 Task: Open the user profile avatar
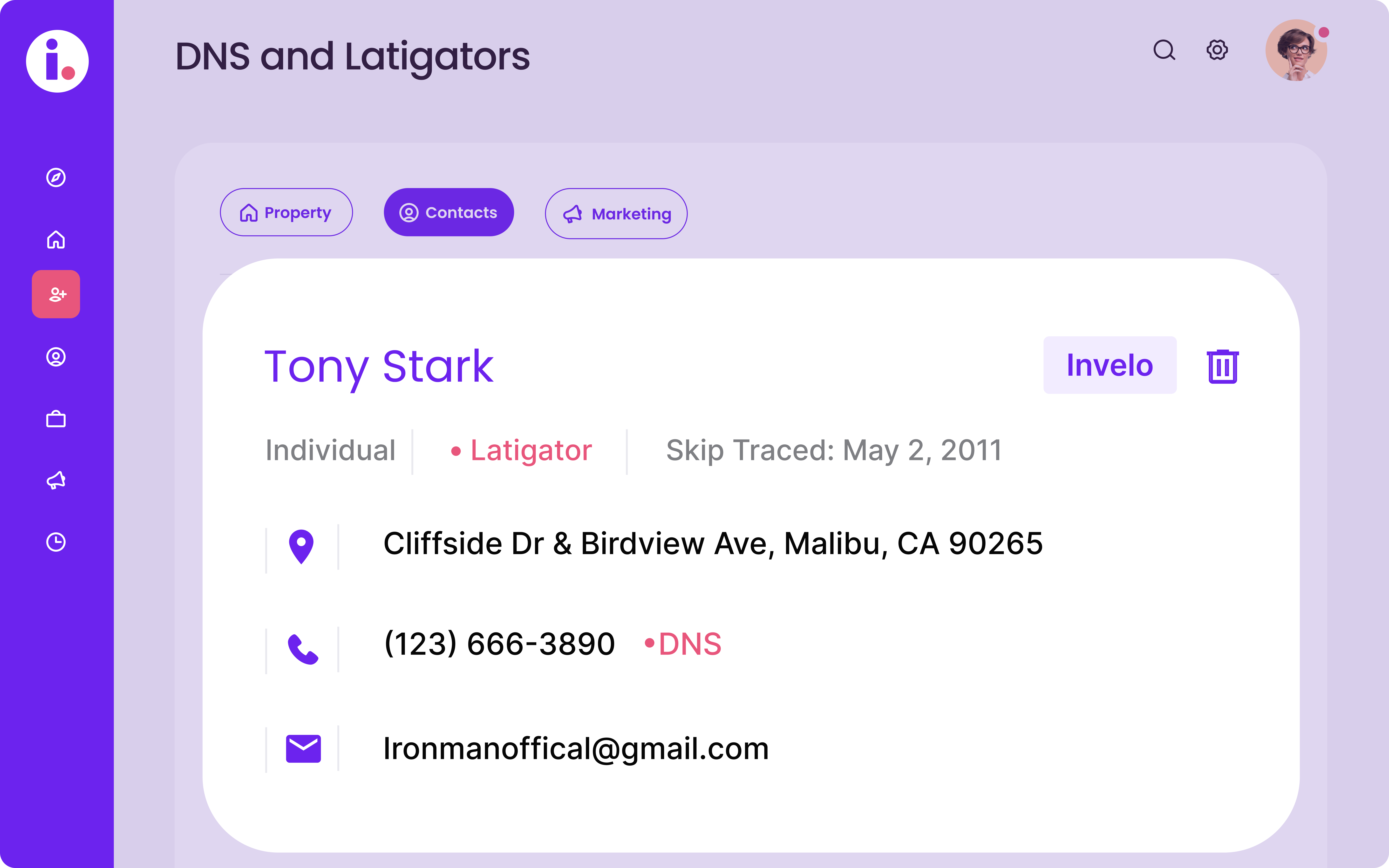point(1296,51)
